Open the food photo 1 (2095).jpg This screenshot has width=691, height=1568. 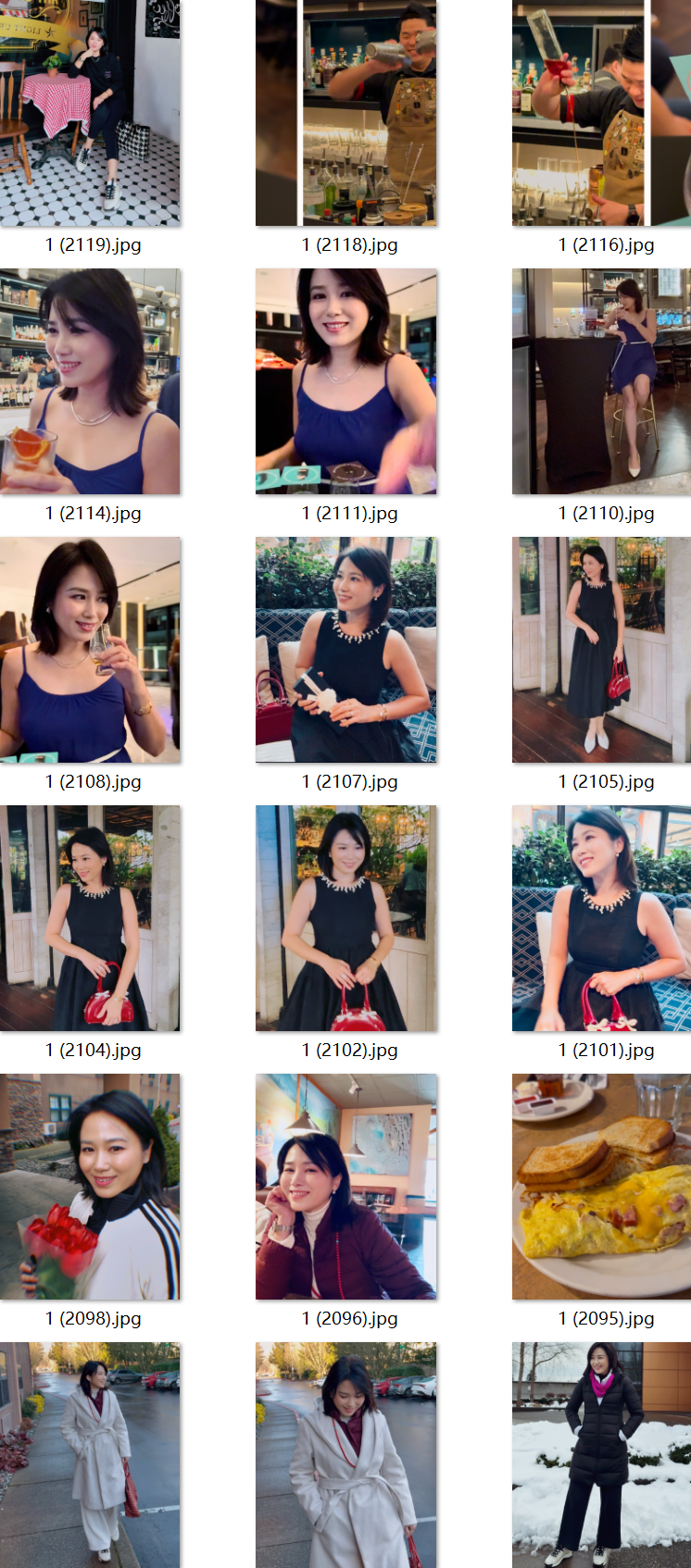(x=602, y=1187)
